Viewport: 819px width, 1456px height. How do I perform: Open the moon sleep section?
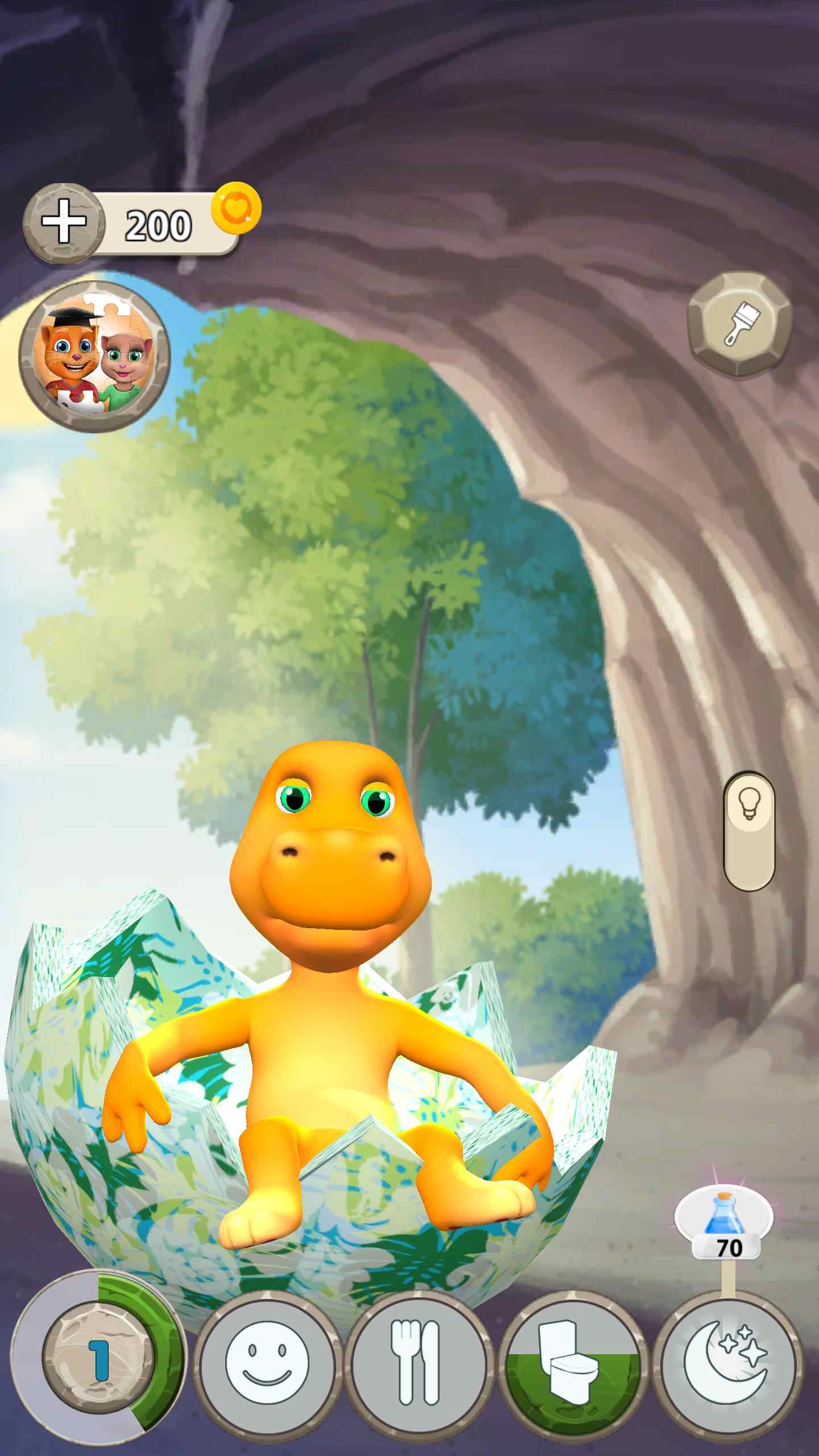pos(727,1363)
